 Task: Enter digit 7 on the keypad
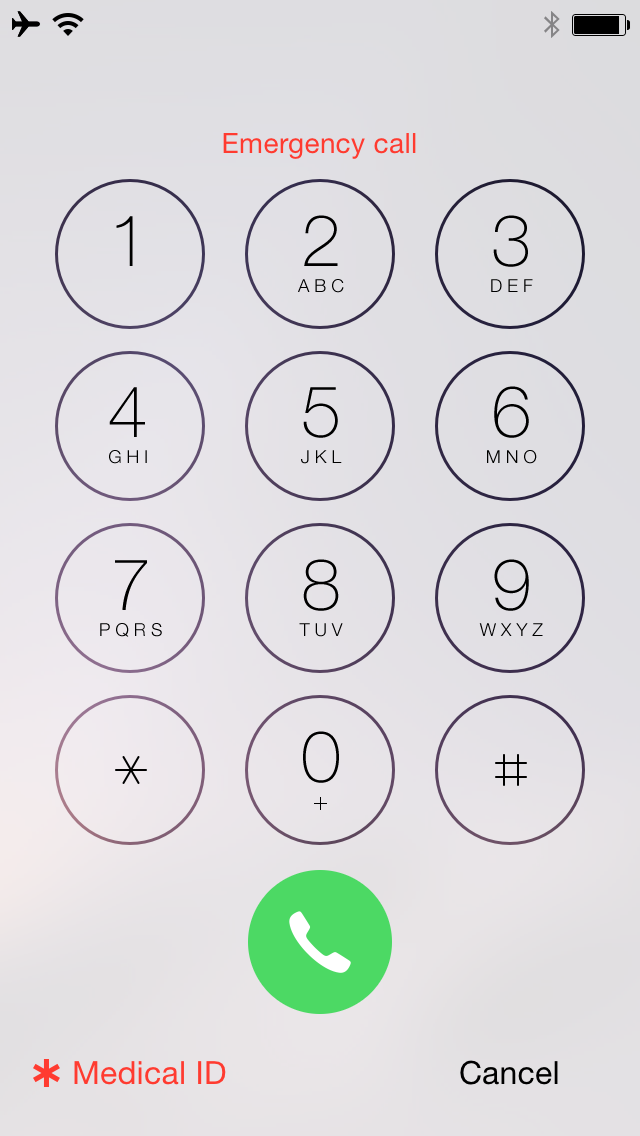130,598
